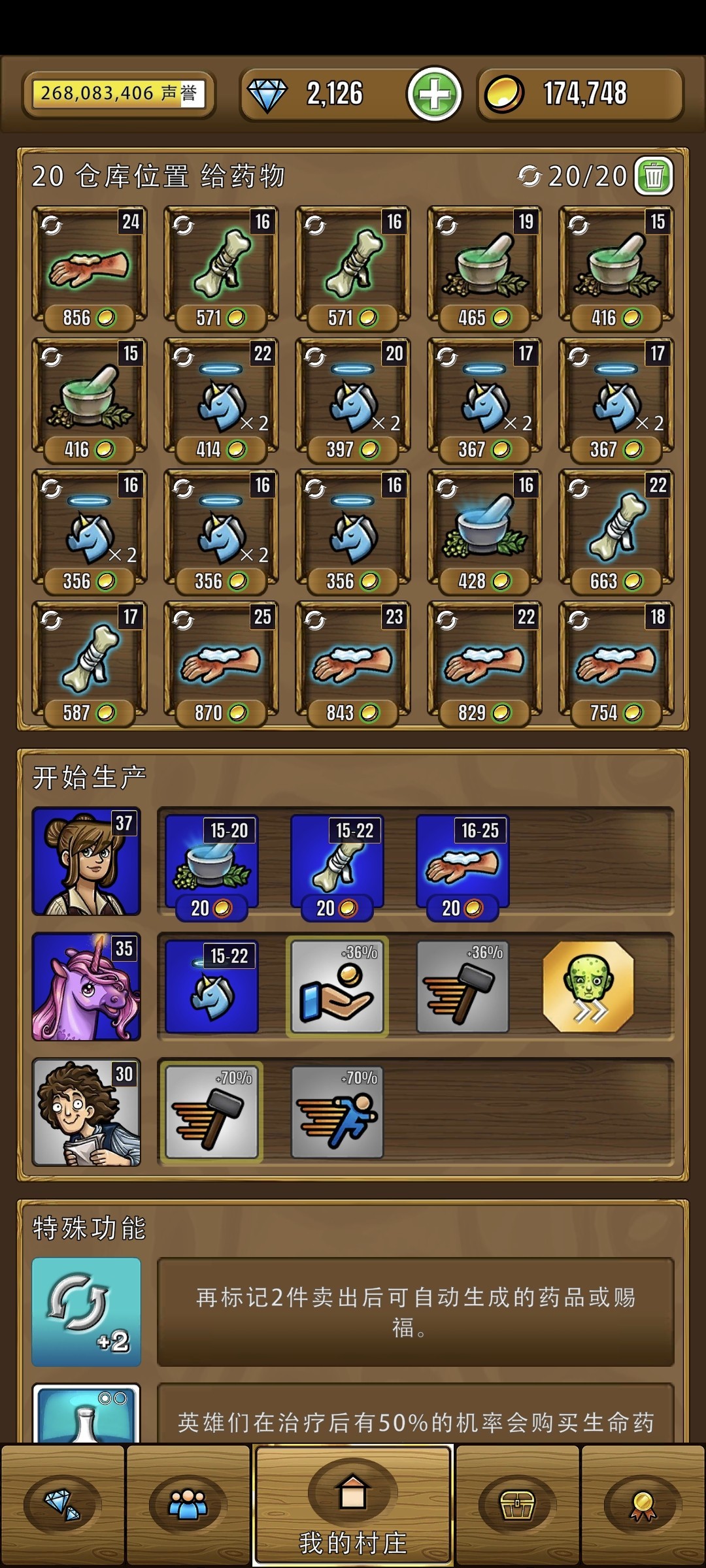The height and width of the screenshot is (1568, 706).
Task: Choose the unicorn blessing priced 414
Action: pos(221,398)
